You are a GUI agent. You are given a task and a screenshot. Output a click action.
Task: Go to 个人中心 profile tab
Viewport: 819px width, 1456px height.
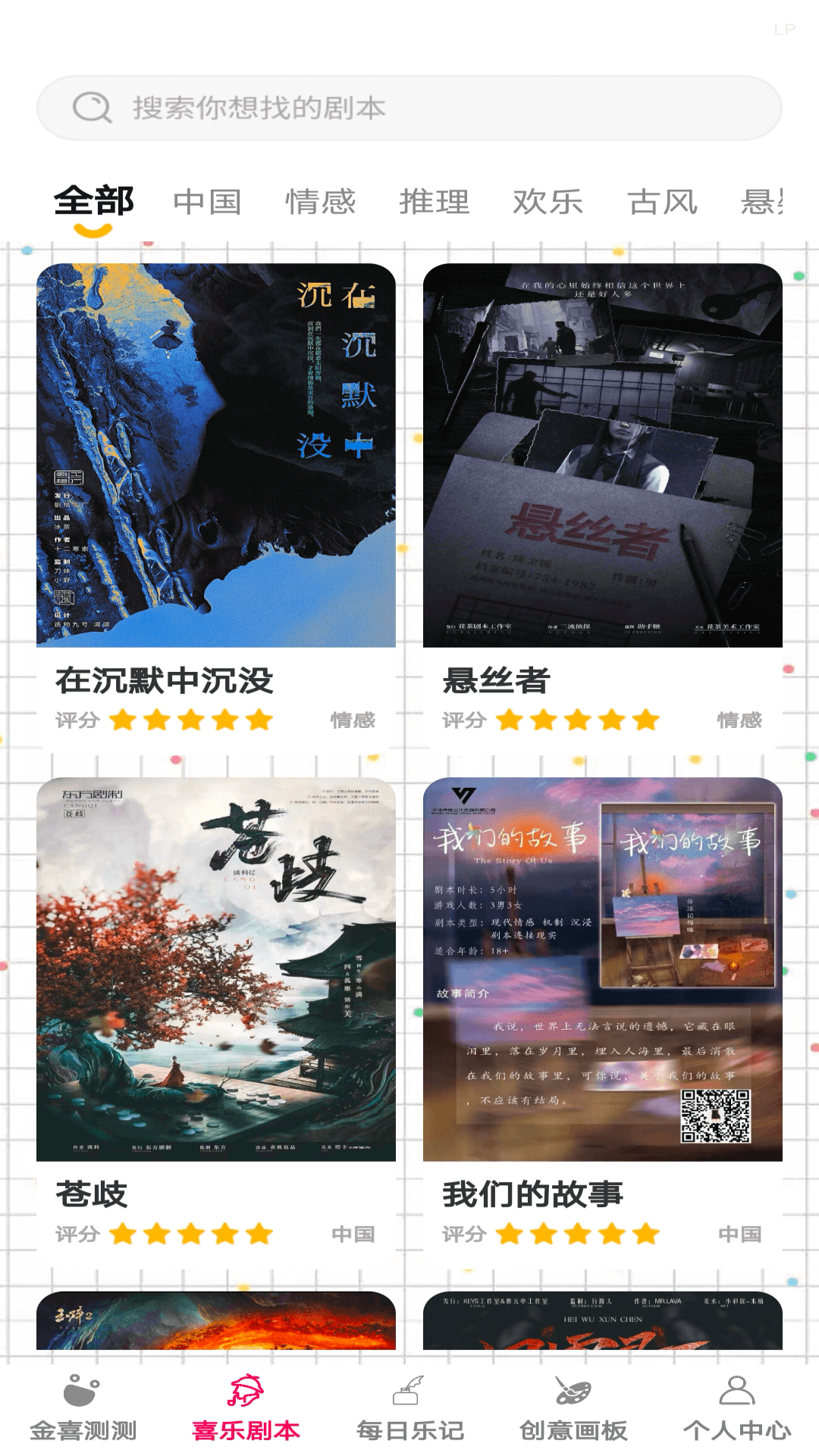[x=737, y=1409]
